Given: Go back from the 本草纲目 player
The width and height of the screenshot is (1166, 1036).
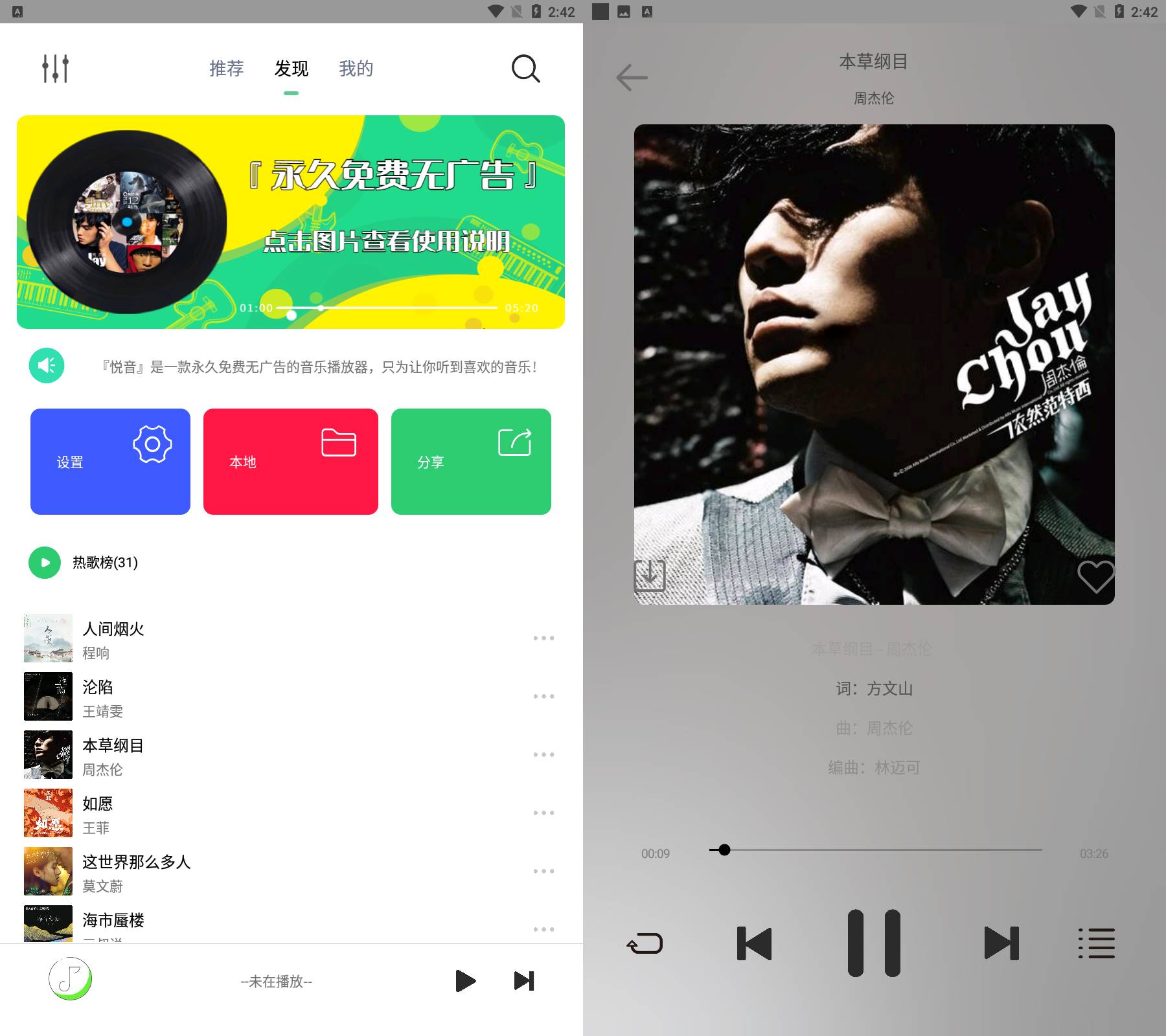Looking at the screenshot, I should [x=632, y=78].
